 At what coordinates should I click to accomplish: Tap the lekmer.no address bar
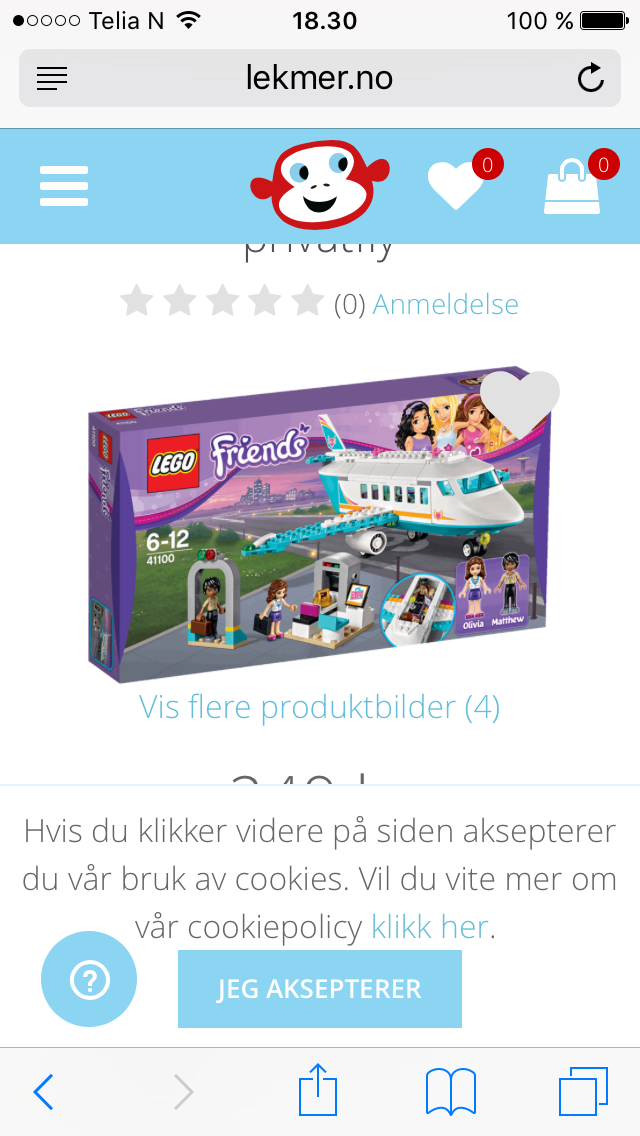320,78
